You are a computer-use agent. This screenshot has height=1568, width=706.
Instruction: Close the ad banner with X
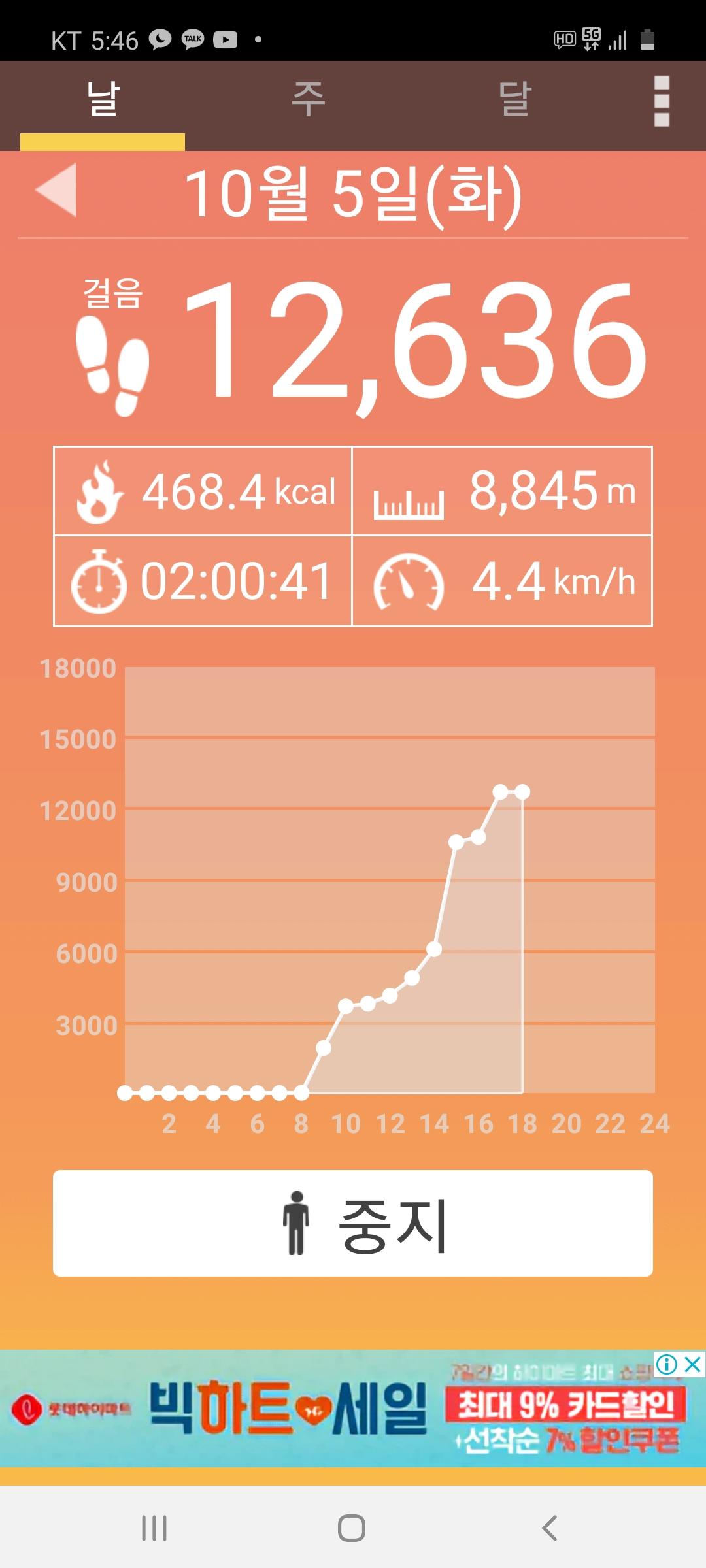coord(693,1364)
